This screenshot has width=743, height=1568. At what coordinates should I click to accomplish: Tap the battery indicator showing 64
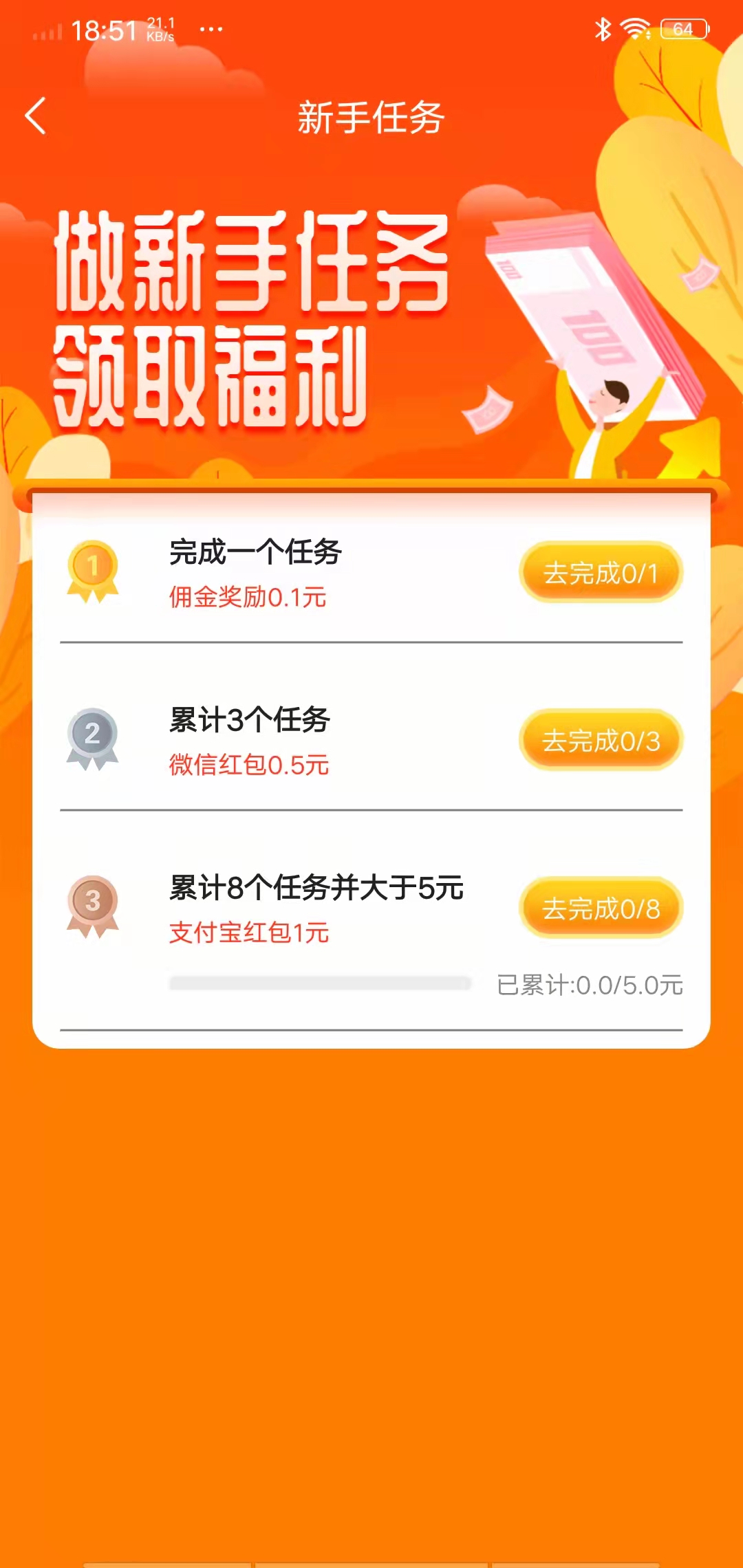point(682,28)
